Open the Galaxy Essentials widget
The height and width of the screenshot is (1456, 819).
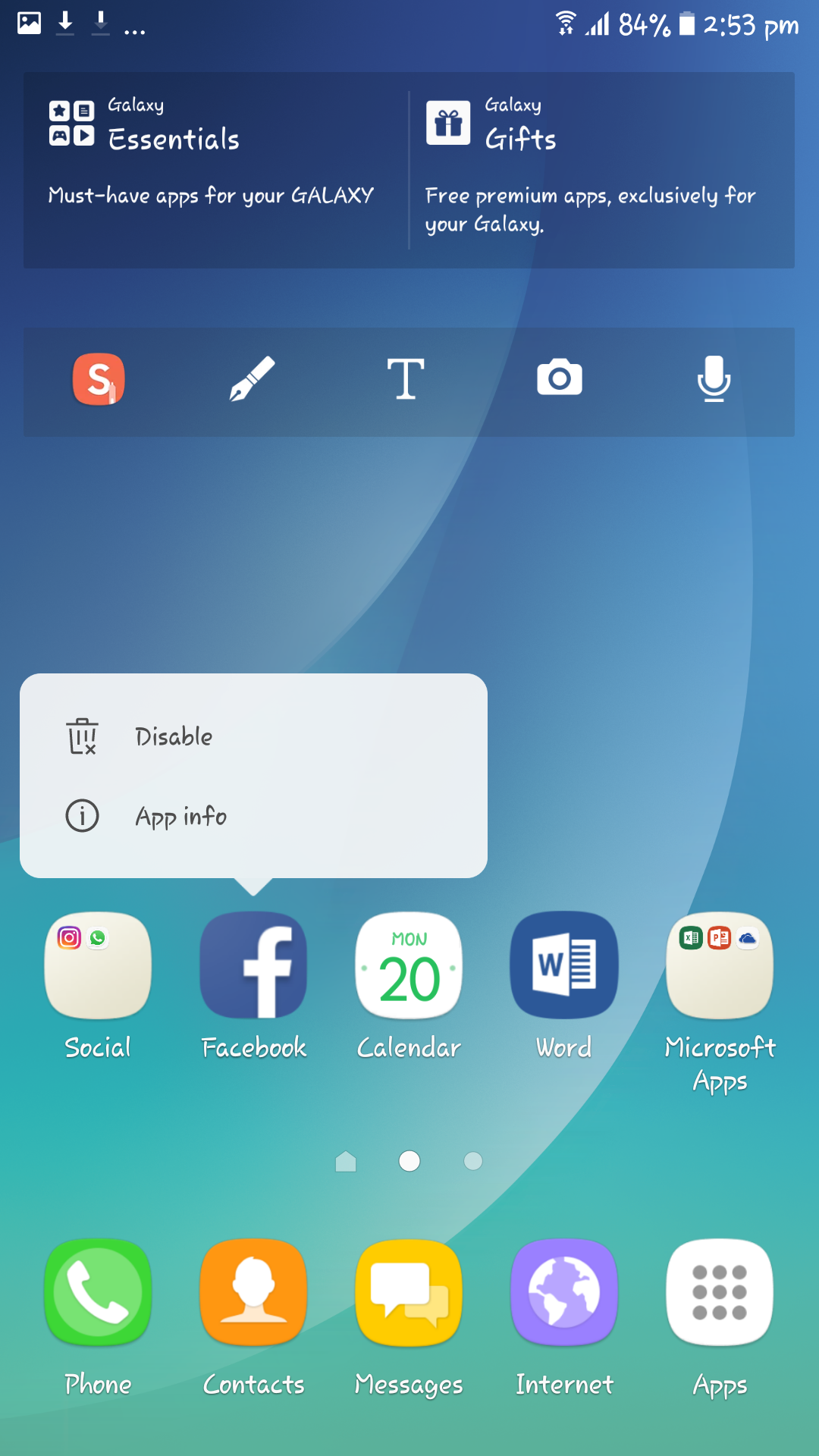pyautogui.click(x=216, y=170)
